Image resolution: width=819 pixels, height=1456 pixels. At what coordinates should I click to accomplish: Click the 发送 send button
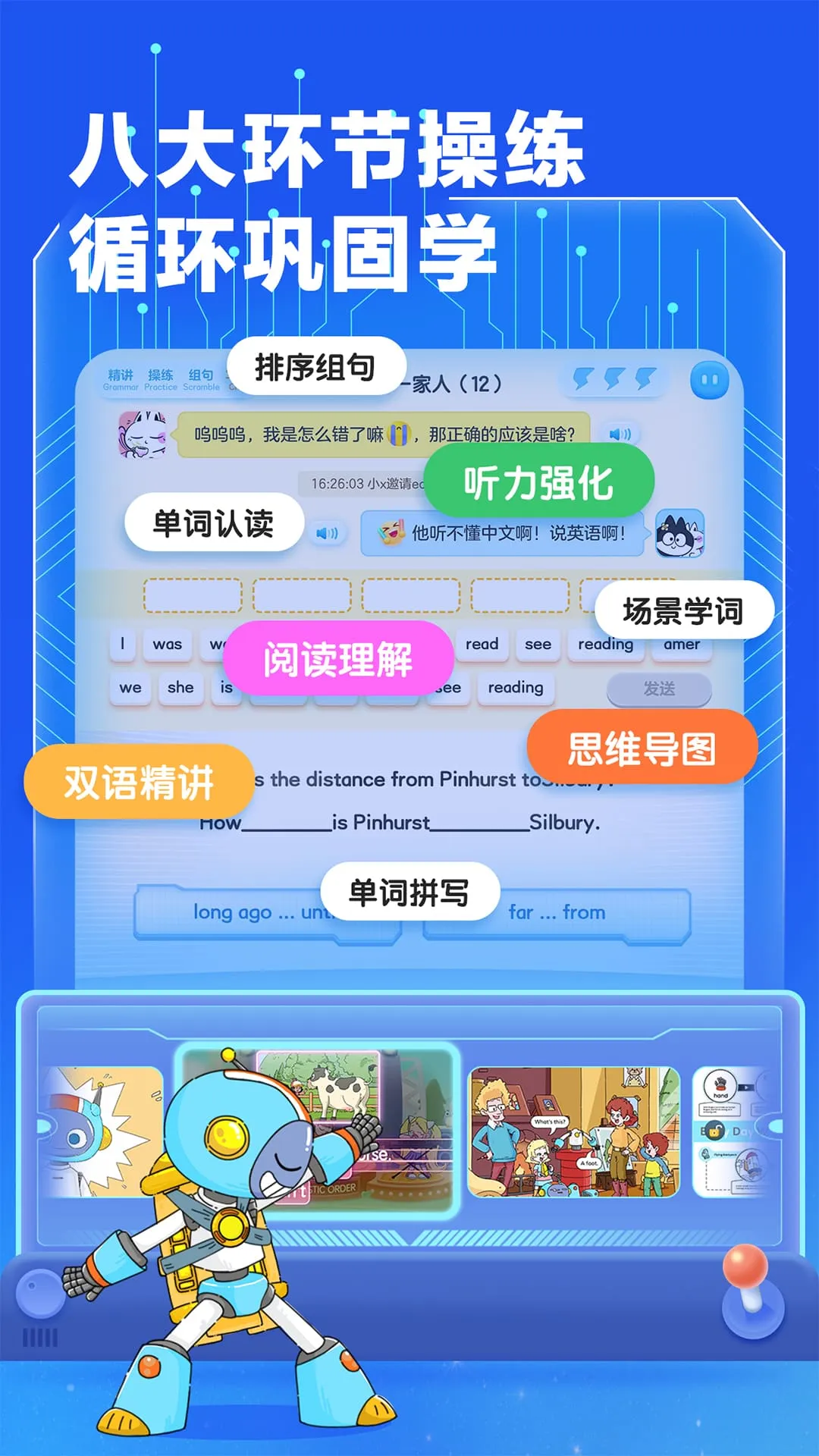(657, 687)
